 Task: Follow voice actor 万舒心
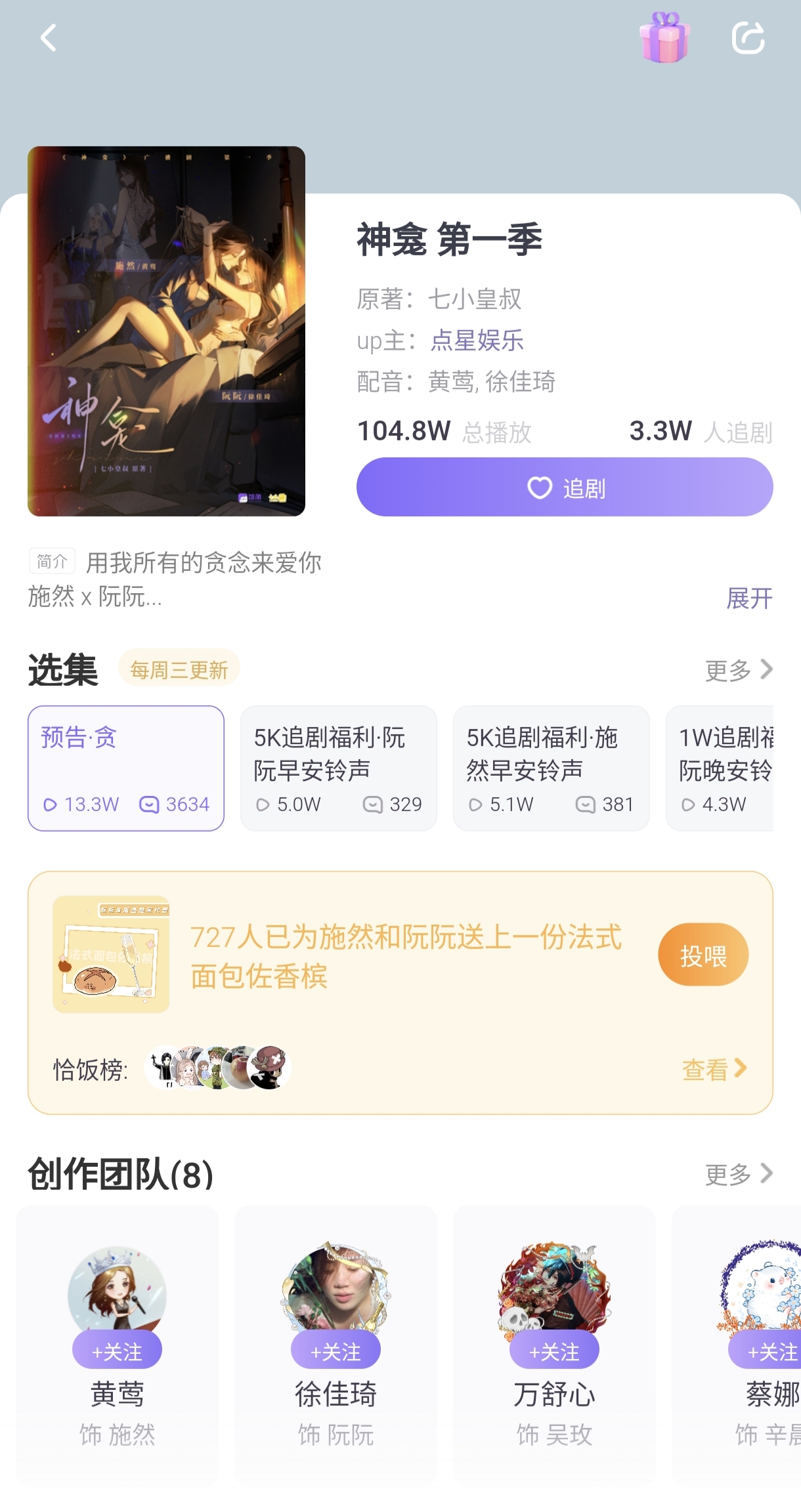(x=554, y=1351)
